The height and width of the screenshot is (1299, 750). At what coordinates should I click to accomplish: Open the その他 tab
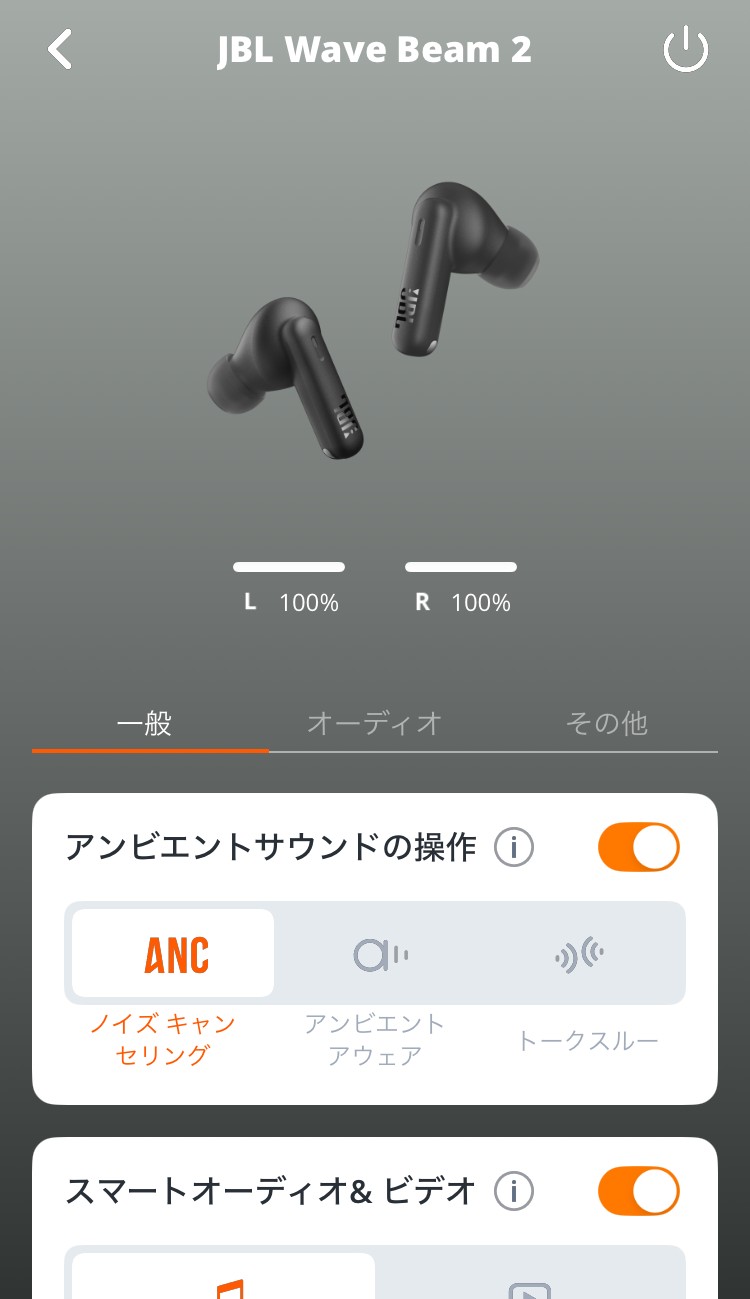pyautogui.click(x=607, y=723)
